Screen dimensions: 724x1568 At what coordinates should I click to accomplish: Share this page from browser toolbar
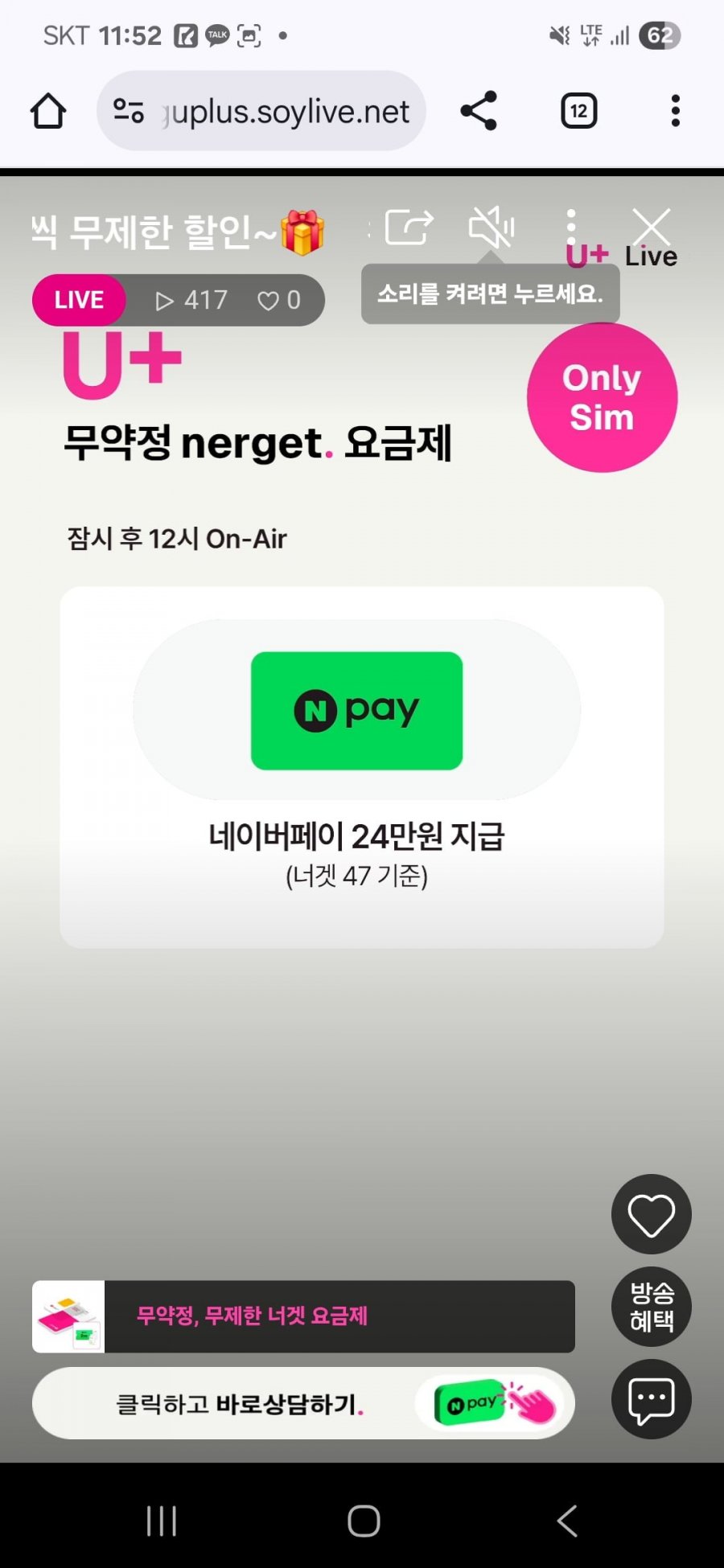[479, 111]
